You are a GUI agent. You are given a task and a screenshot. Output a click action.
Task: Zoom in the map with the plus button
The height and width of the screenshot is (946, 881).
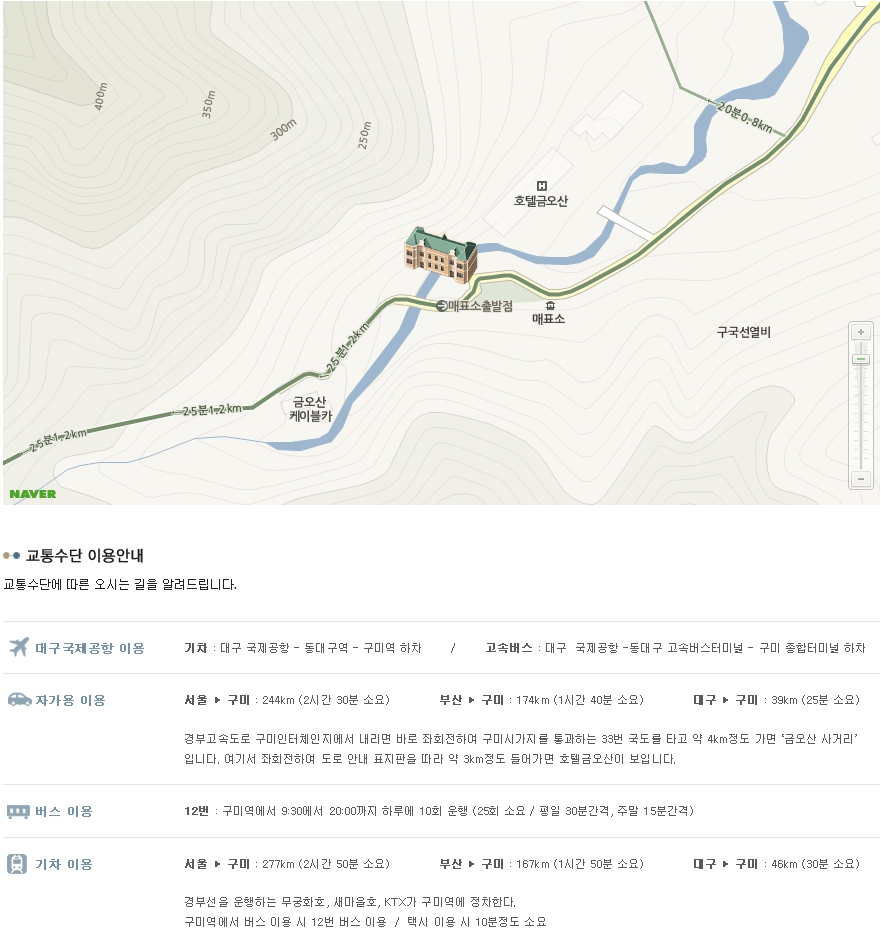(x=861, y=332)
